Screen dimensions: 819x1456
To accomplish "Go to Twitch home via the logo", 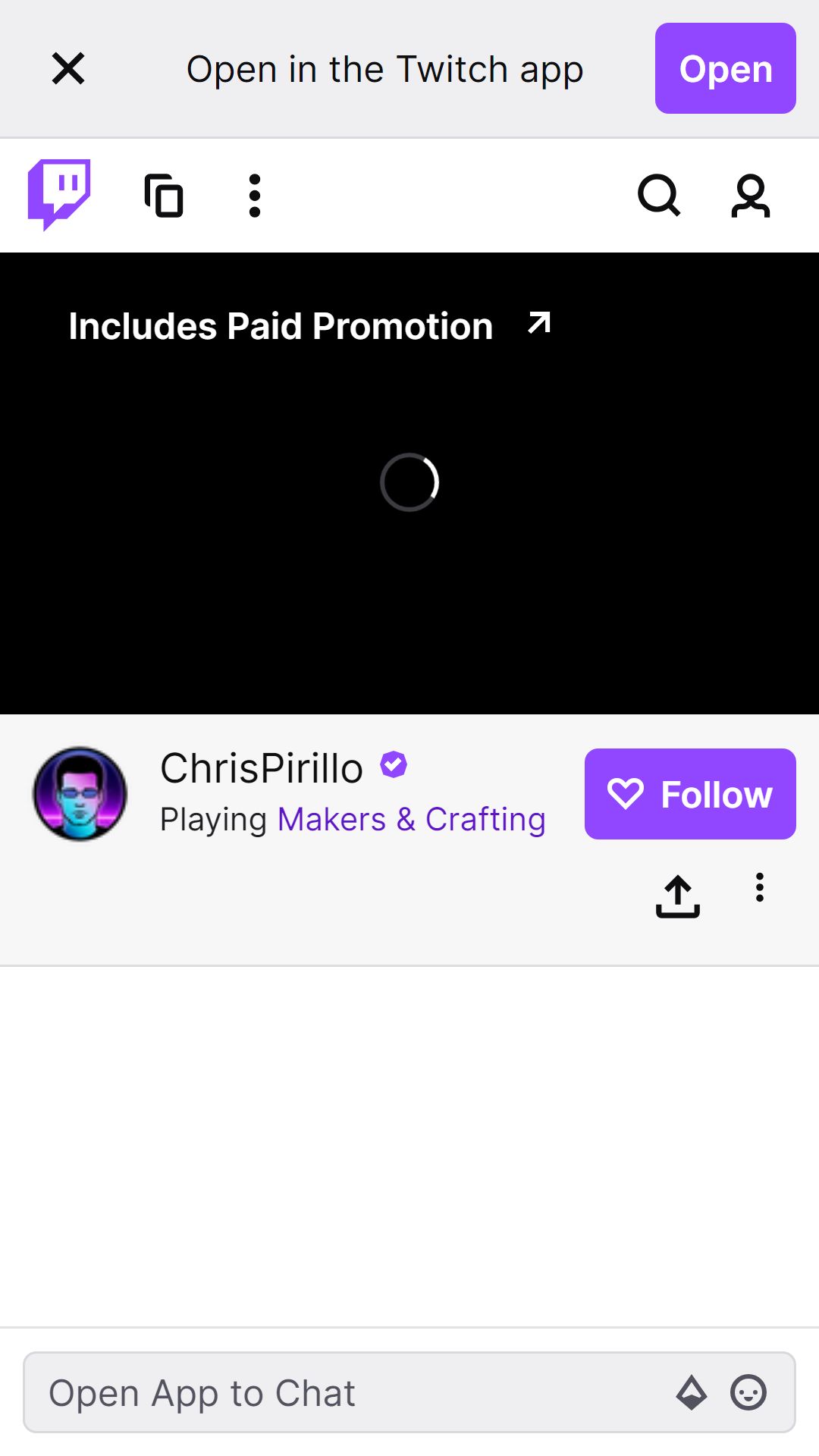I will pyautogui.click(x=59, y=195).
